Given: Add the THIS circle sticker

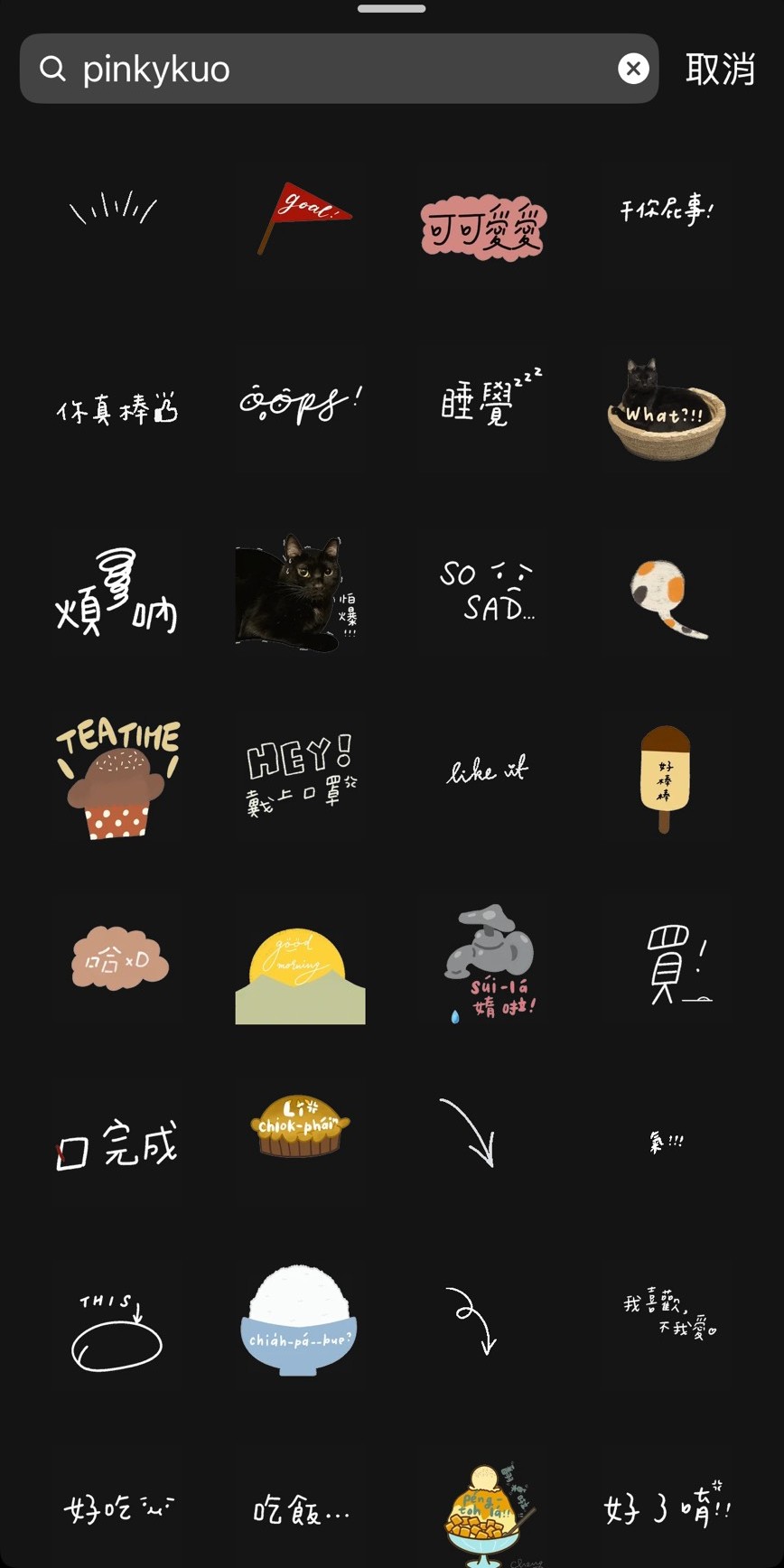Looking at the screenshot, I should (117, 1333).
